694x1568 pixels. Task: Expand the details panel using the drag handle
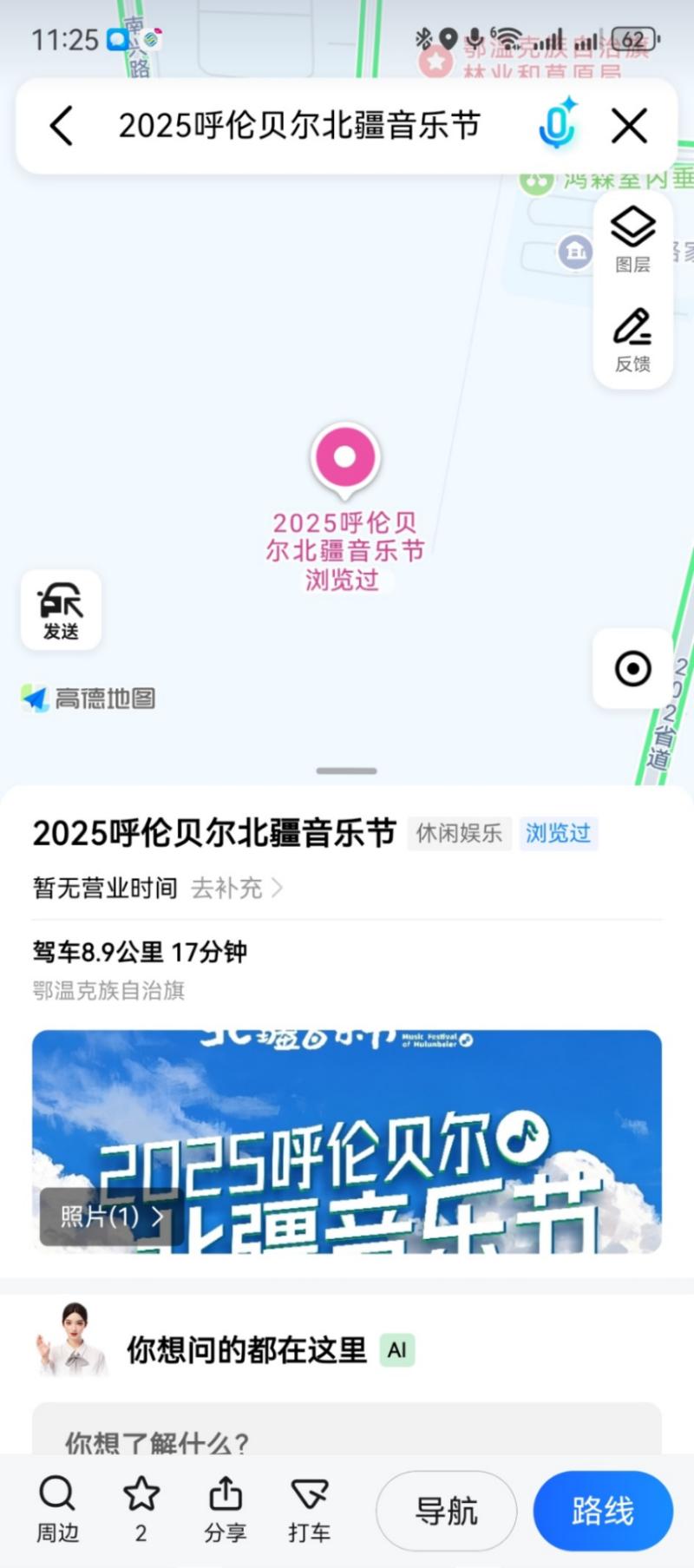click(347, 771)
